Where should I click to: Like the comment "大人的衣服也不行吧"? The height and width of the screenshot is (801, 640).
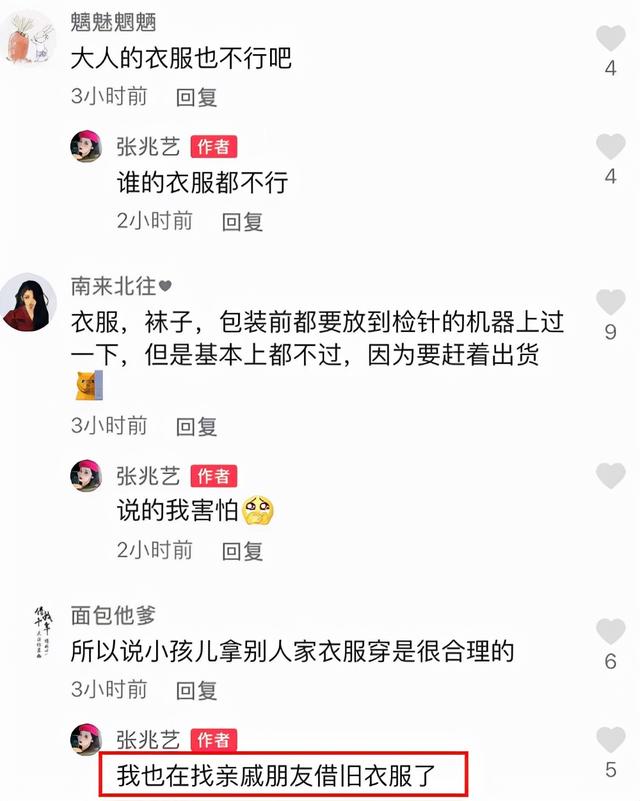pyautogui.click(x=610, y=39)
